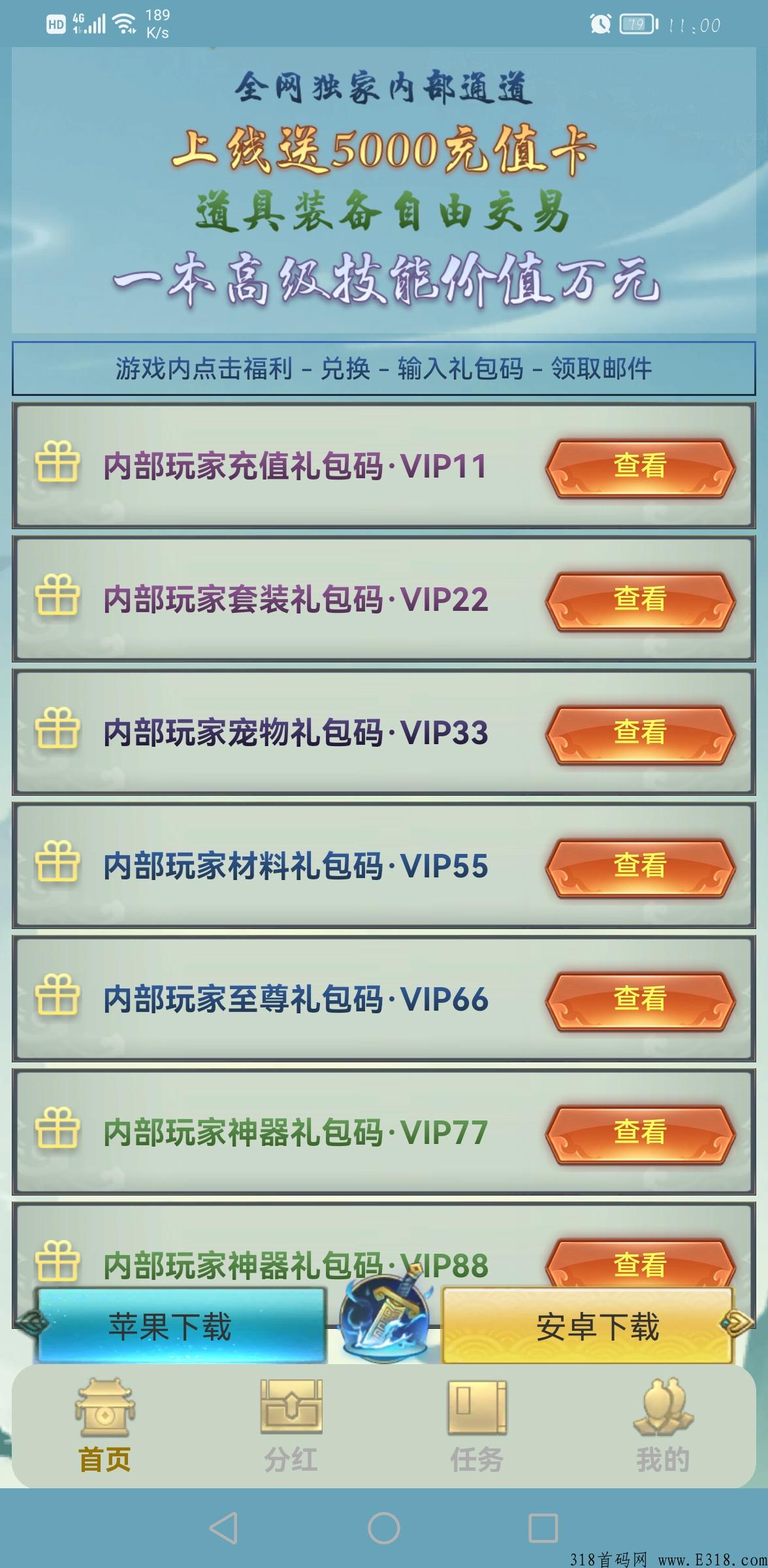Switch to the 分红 tab

click(x=291, y=1426)
